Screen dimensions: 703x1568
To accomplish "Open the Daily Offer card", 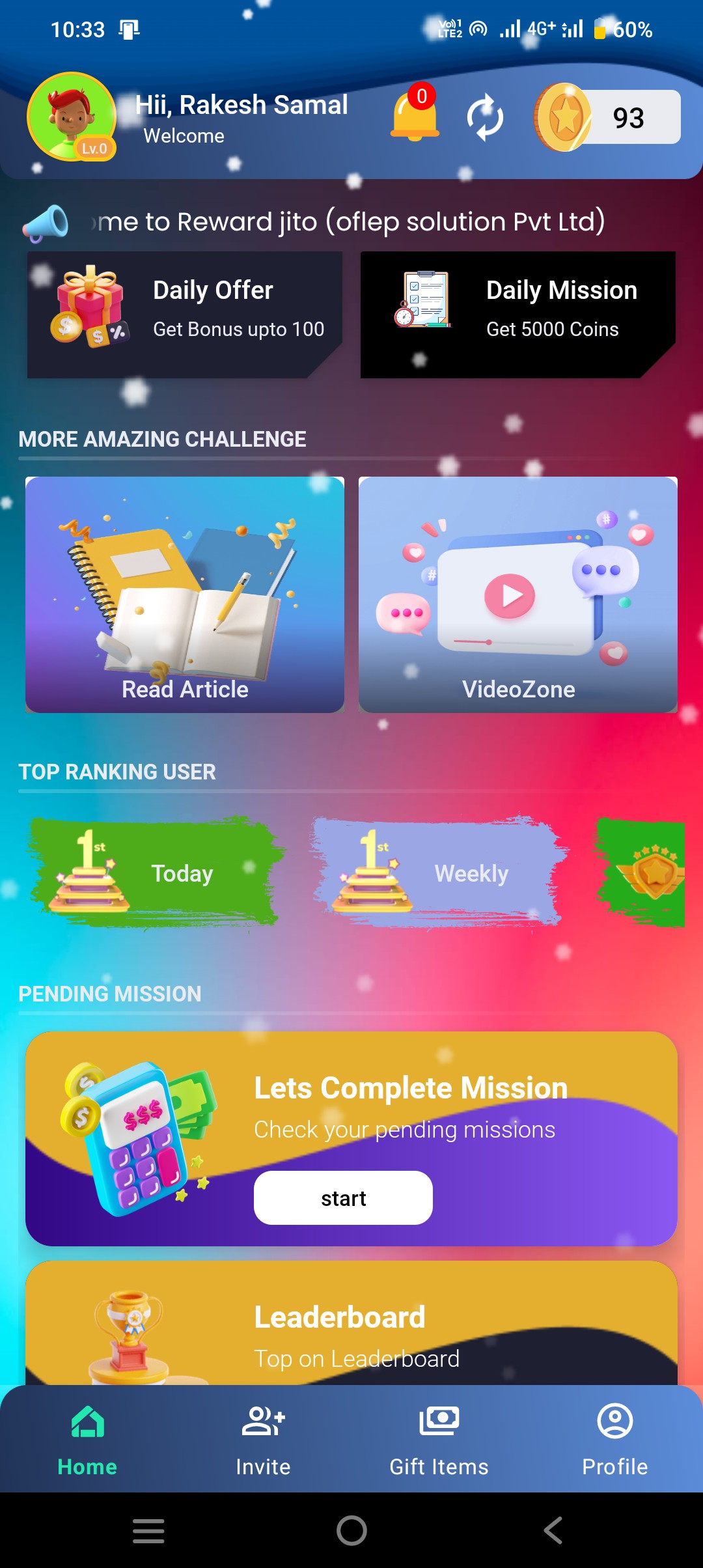I will click(x=185, y=315).
